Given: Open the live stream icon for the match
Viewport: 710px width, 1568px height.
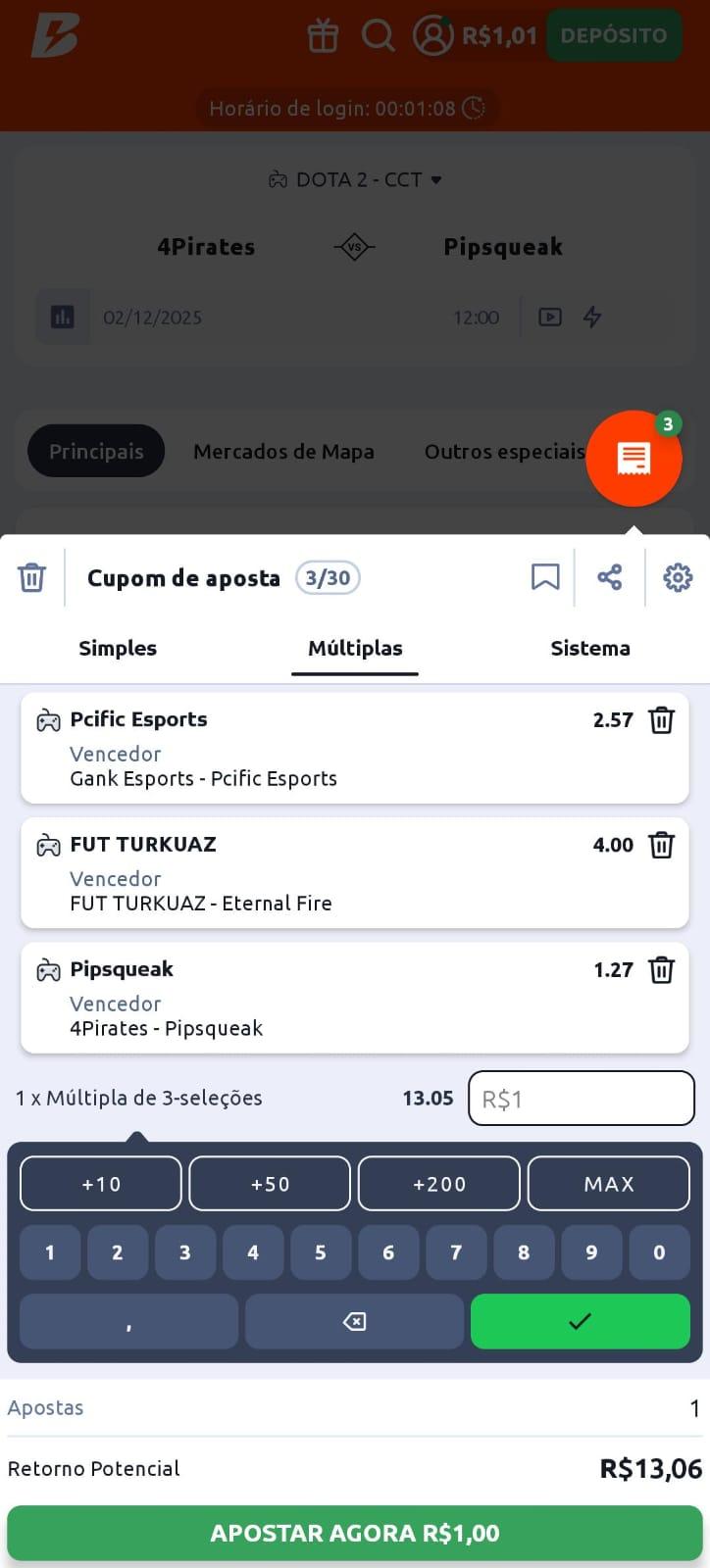Looking at the screenshot, I should point(550,317).
